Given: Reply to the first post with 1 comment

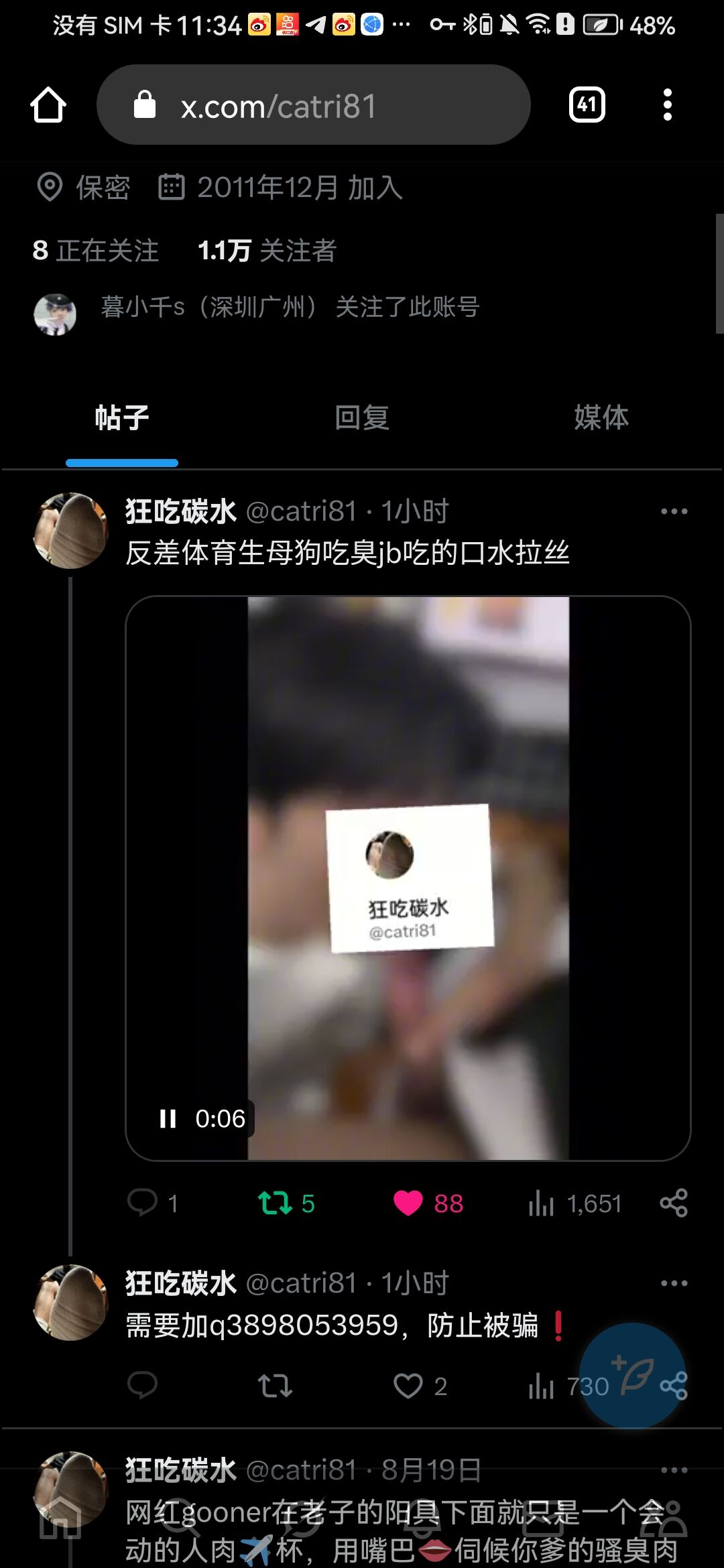Looking at the screenshot, I should pos(153,1203).
